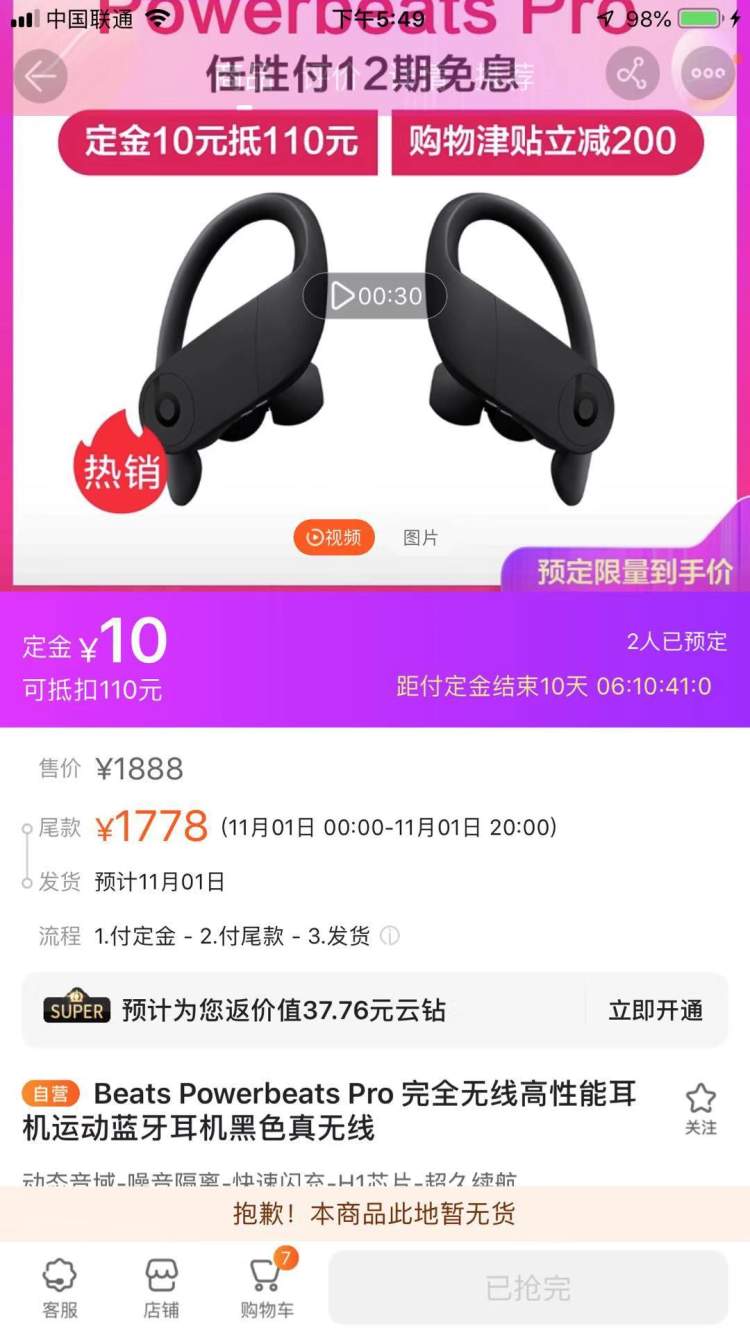The width and height of the screenshot is (750, 1333).
Task: Open the 店铺 store page
Action: point(161,1288)
